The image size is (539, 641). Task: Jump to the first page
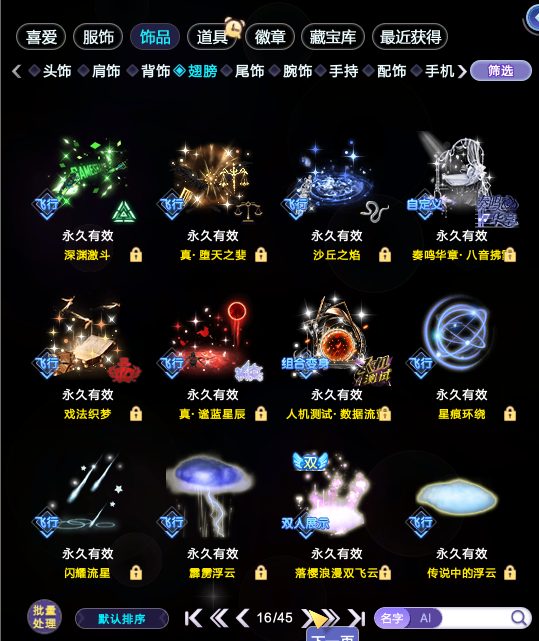coord(193,618)
